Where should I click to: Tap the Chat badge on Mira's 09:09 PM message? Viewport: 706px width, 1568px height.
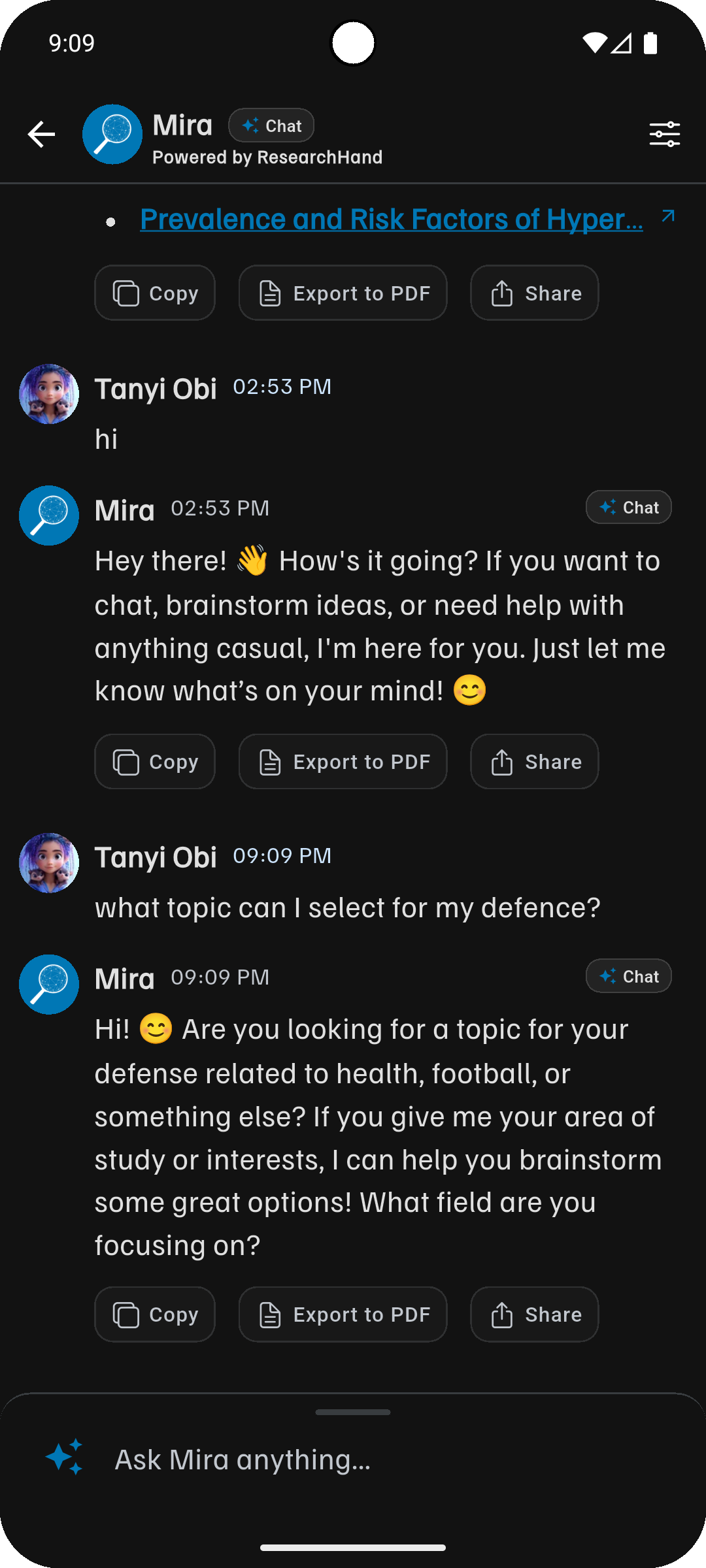point(628,976)
